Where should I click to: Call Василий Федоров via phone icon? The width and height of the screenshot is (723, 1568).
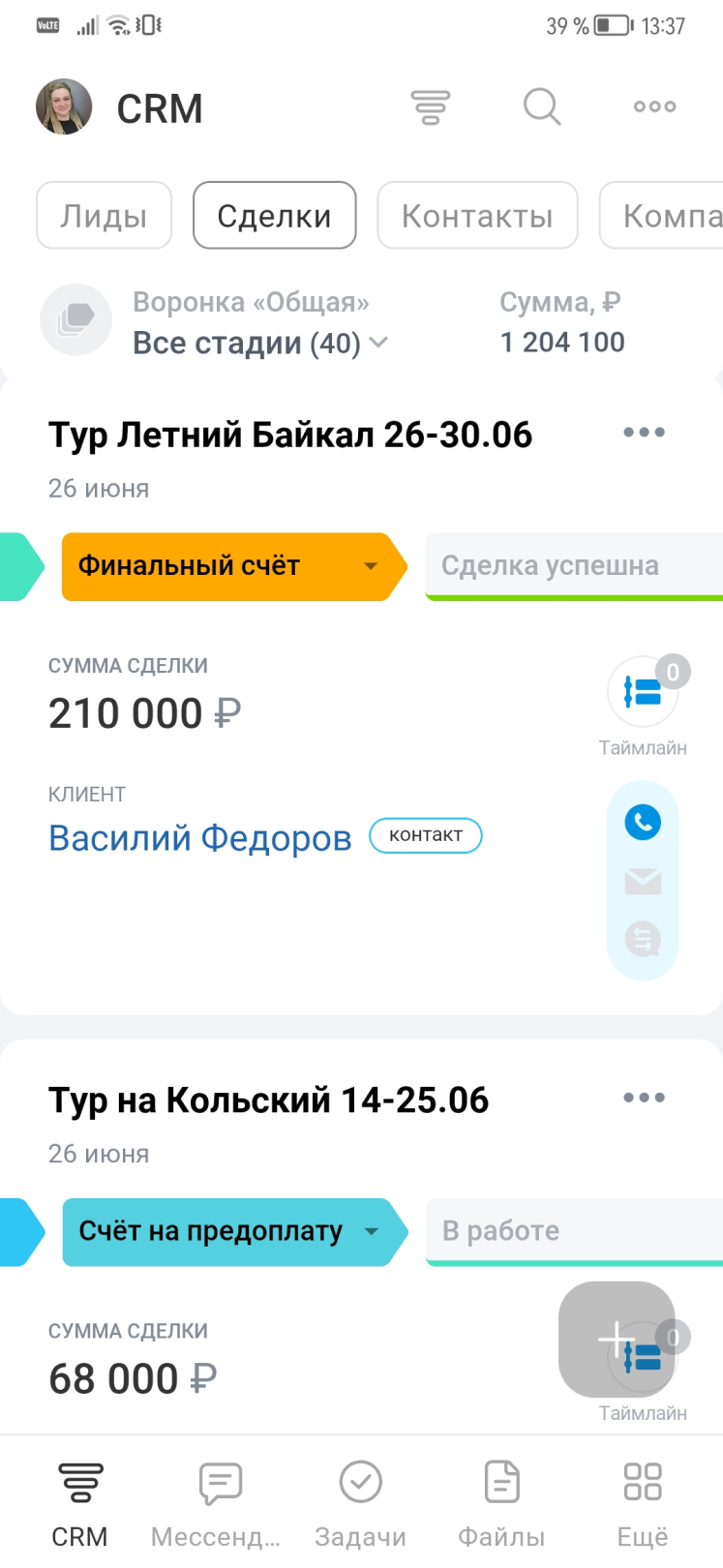(643, 823)
